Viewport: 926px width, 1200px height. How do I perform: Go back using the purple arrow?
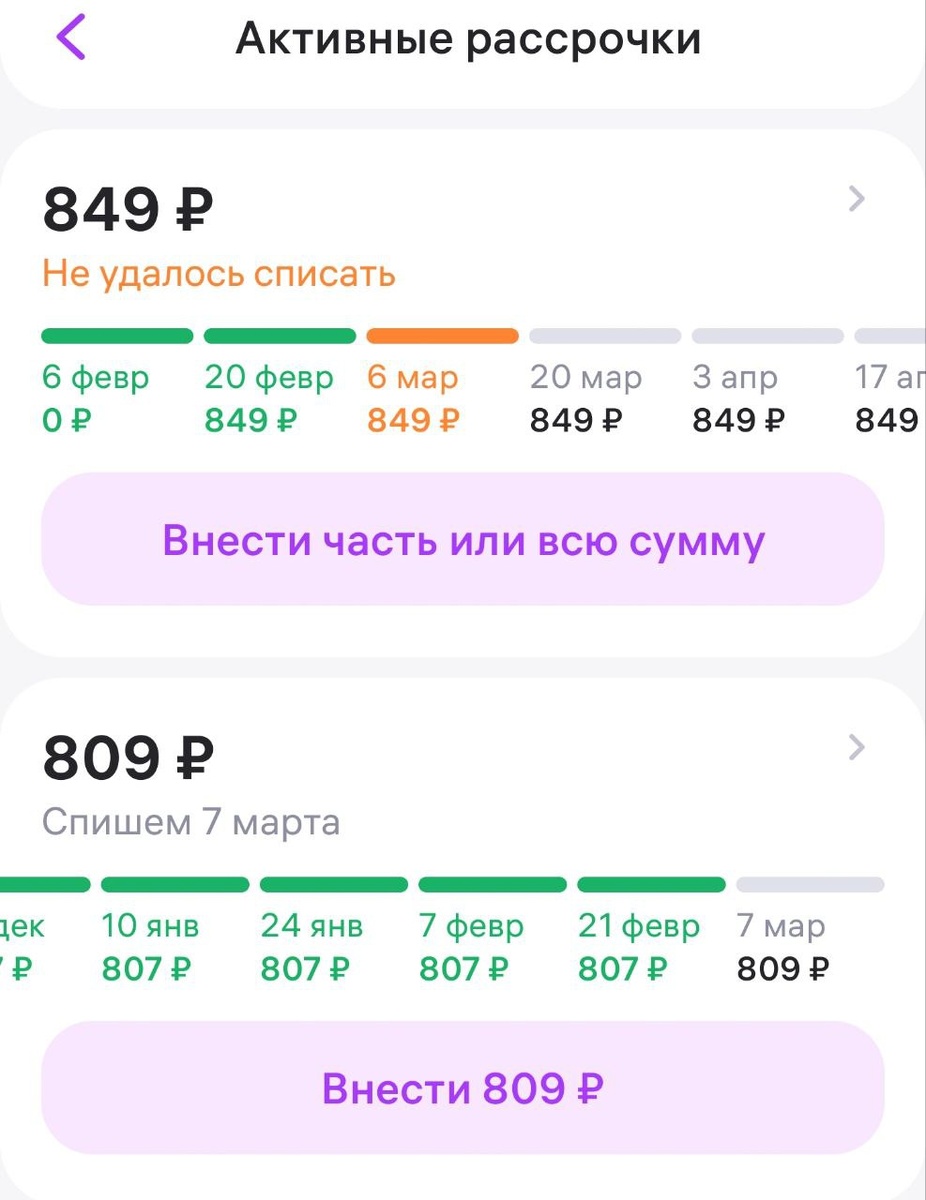[71, 38]
